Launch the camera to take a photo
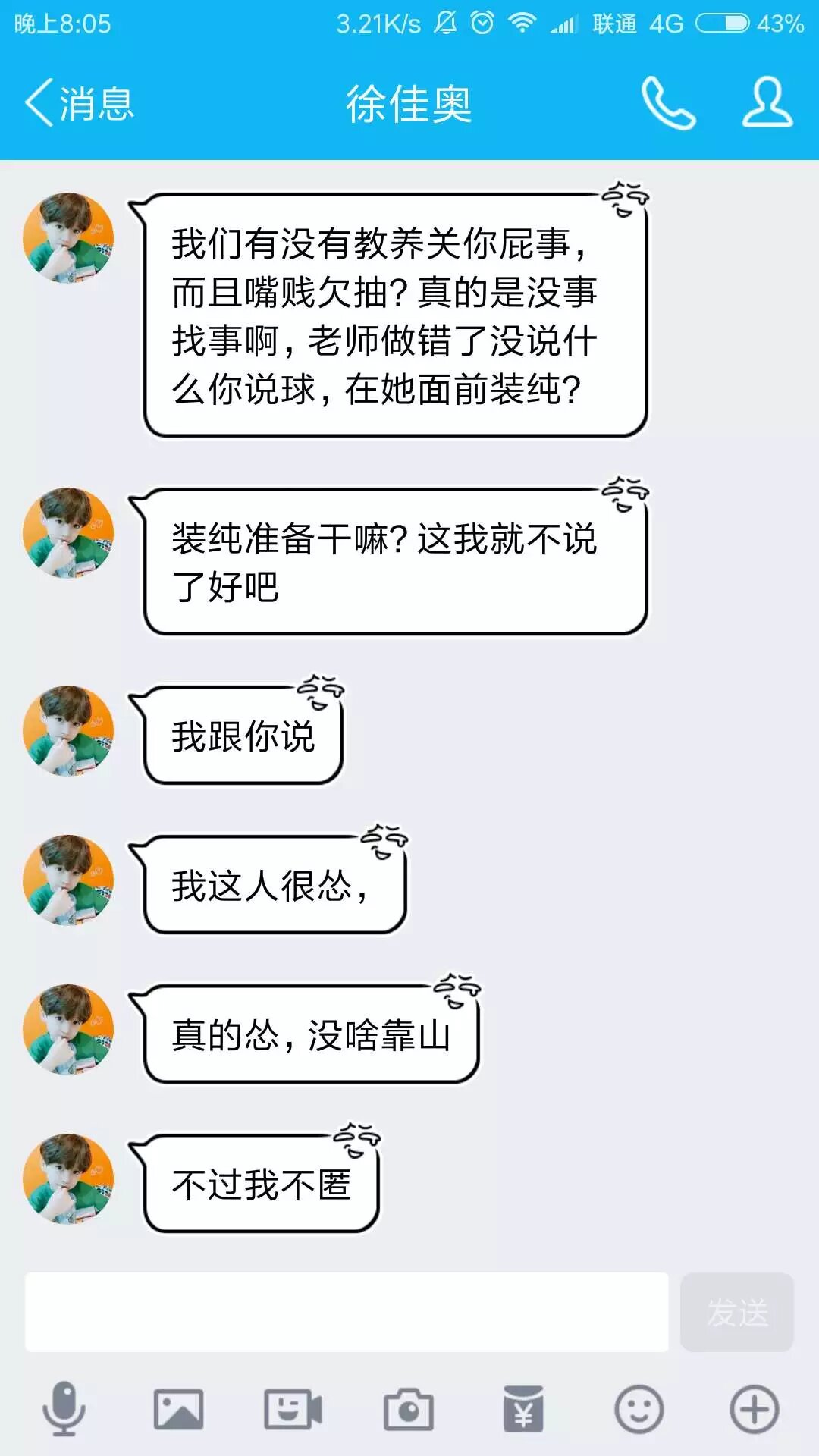 coord(408,1410)
